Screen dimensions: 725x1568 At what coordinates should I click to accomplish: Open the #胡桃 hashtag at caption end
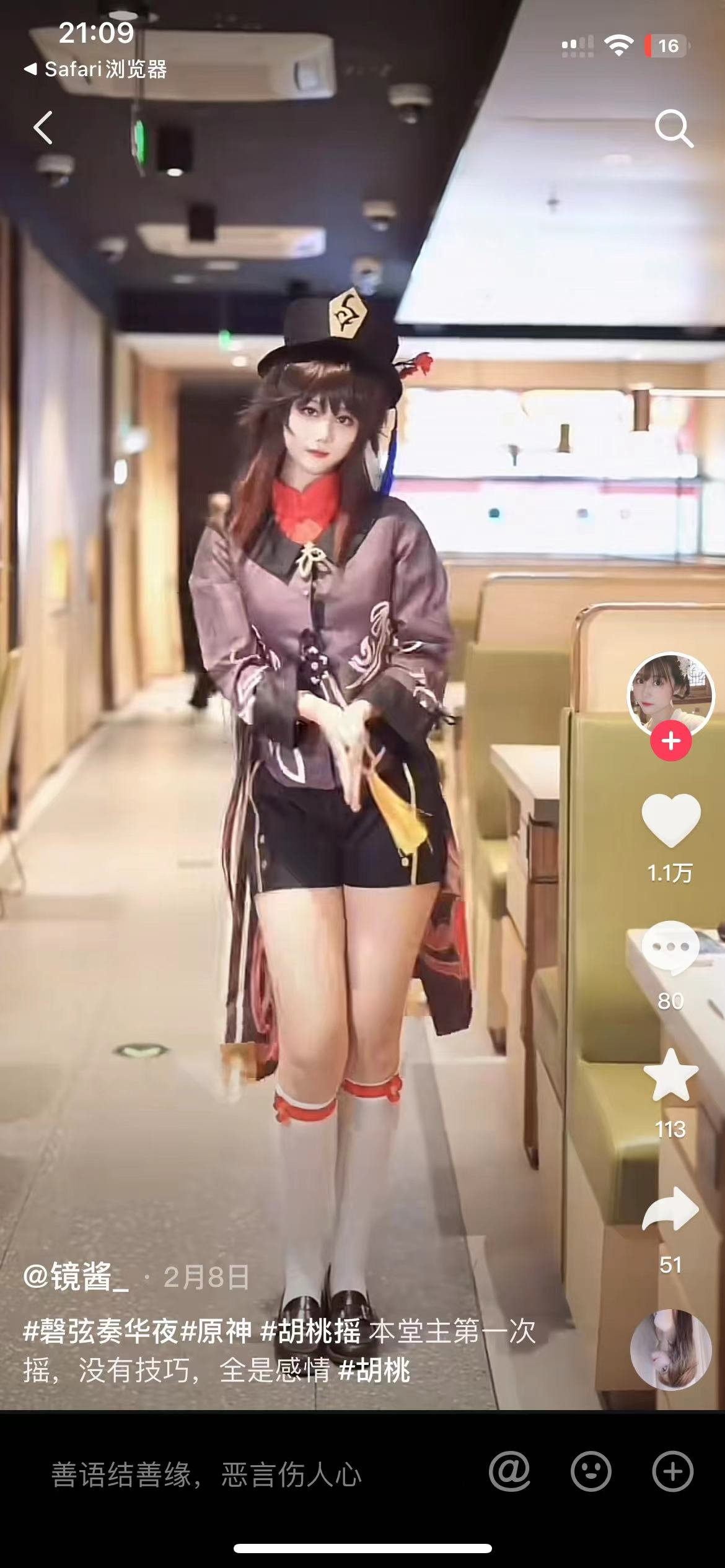(x=374, y=1370)
